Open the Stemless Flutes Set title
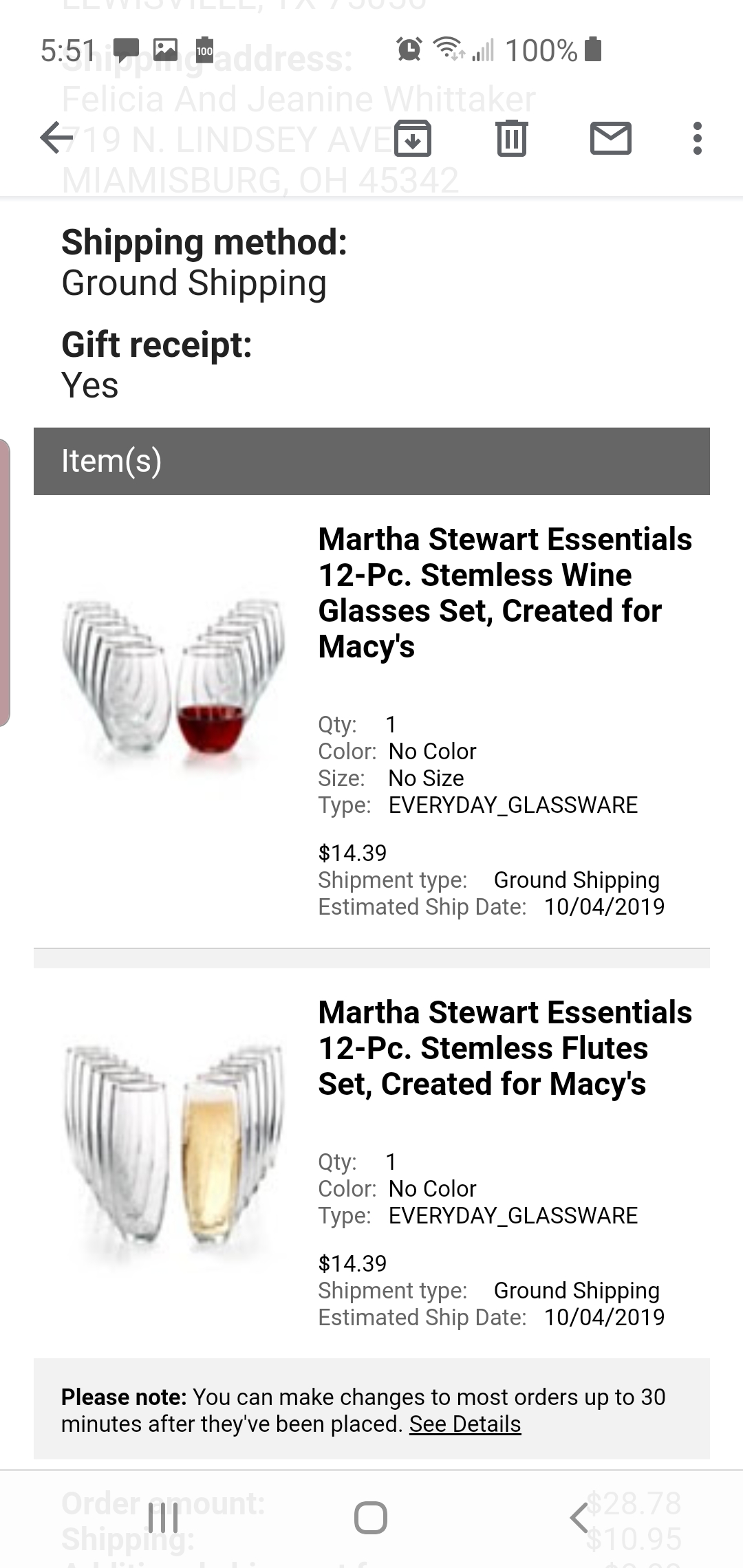 504,1047
